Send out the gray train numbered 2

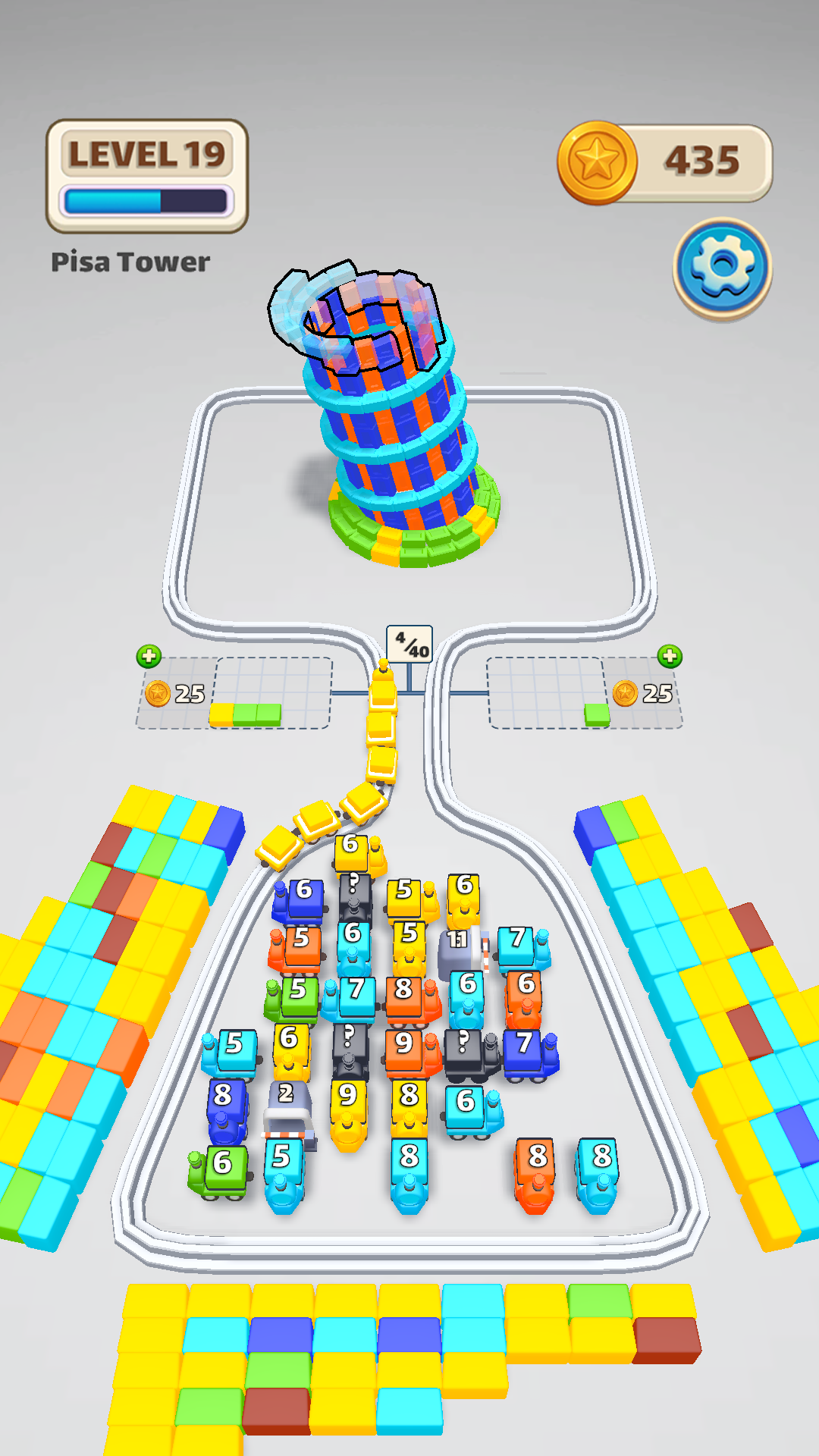click(288, 1106)
